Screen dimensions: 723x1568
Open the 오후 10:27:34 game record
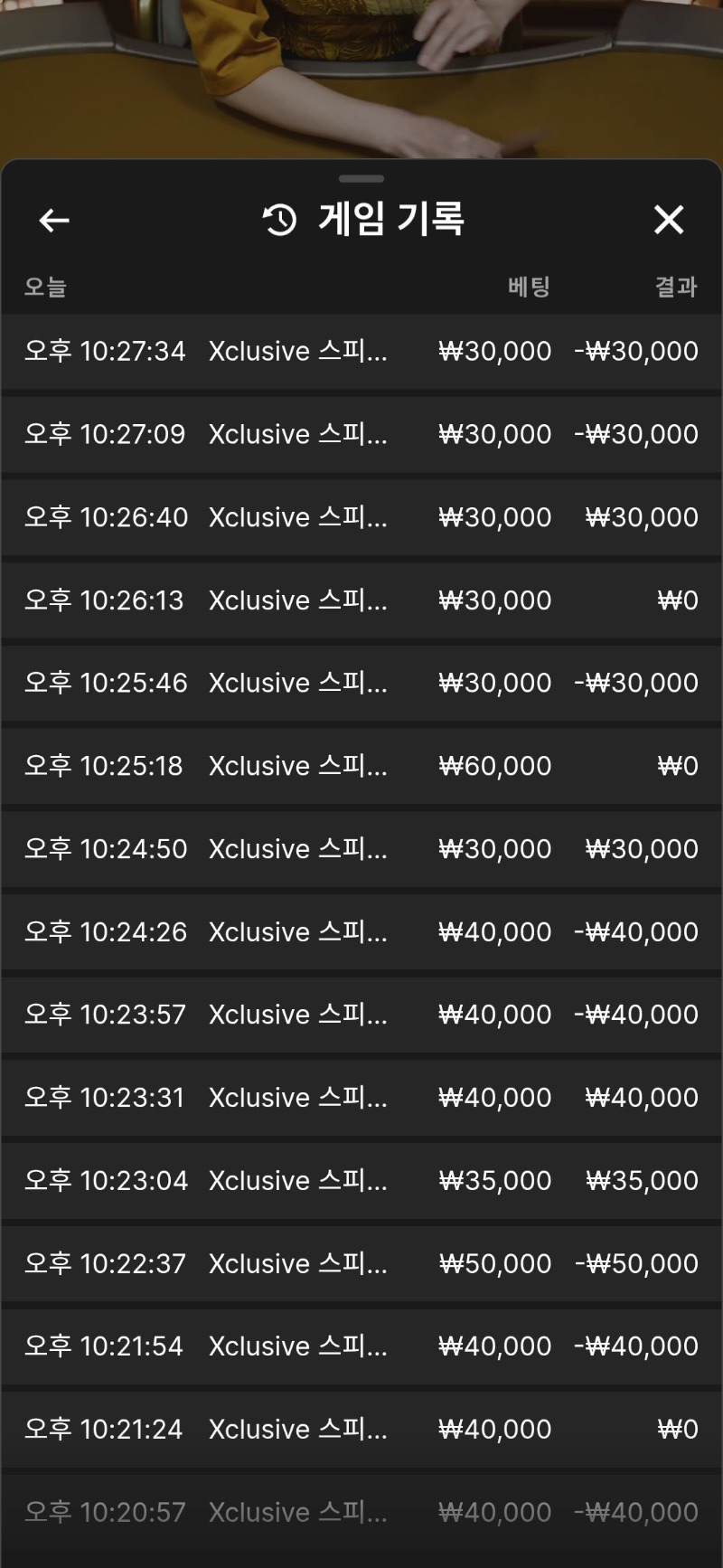pyautogui.click(x=361, y=351)
